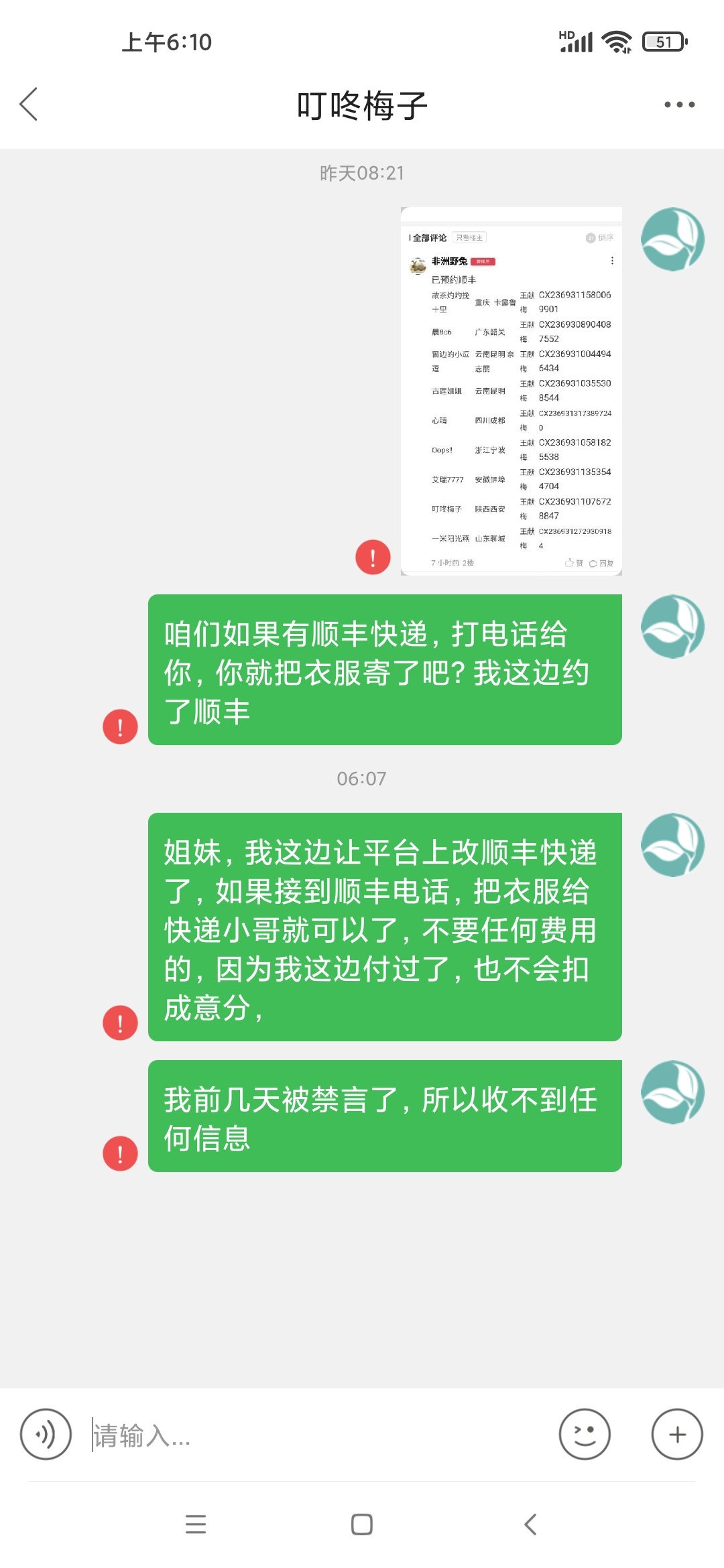The image size is (724, 1568).
Task: Focus the 请输入 message field
Action: click(315, 1435)
